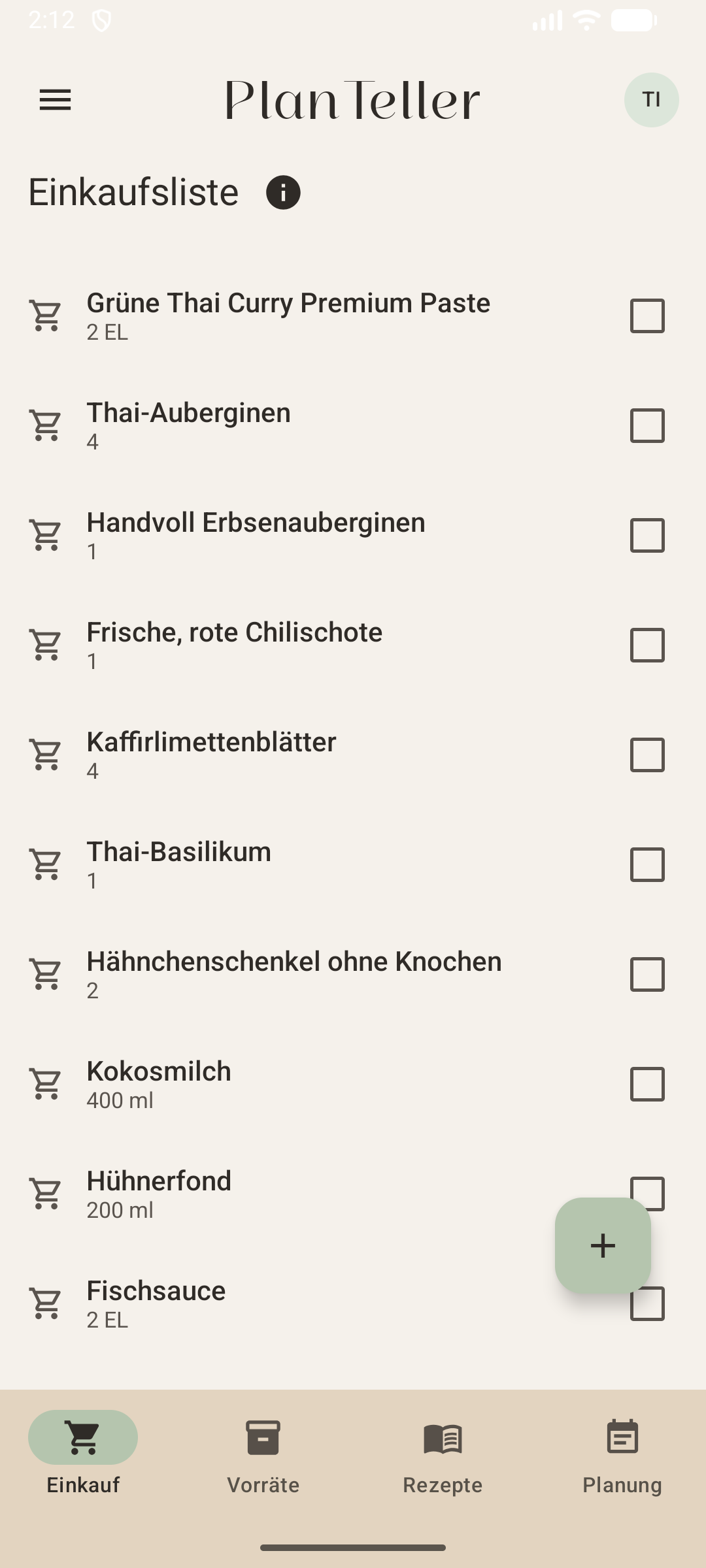The image size is (706, 1568).
Task: Check the Hähnchenschenkel ohne Knochen box
Action: 646,974
